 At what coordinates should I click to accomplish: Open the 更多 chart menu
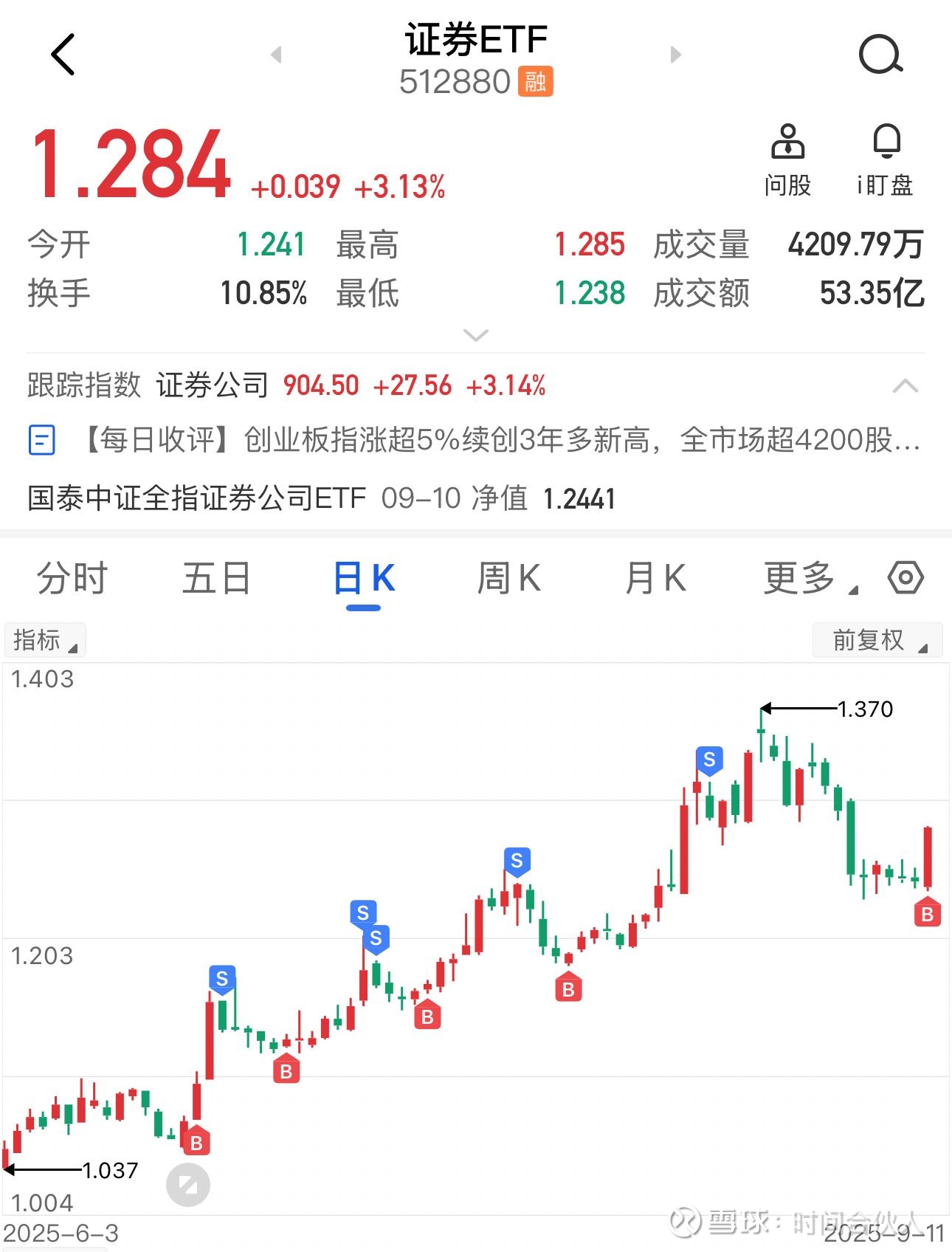(x=800, y=578)
